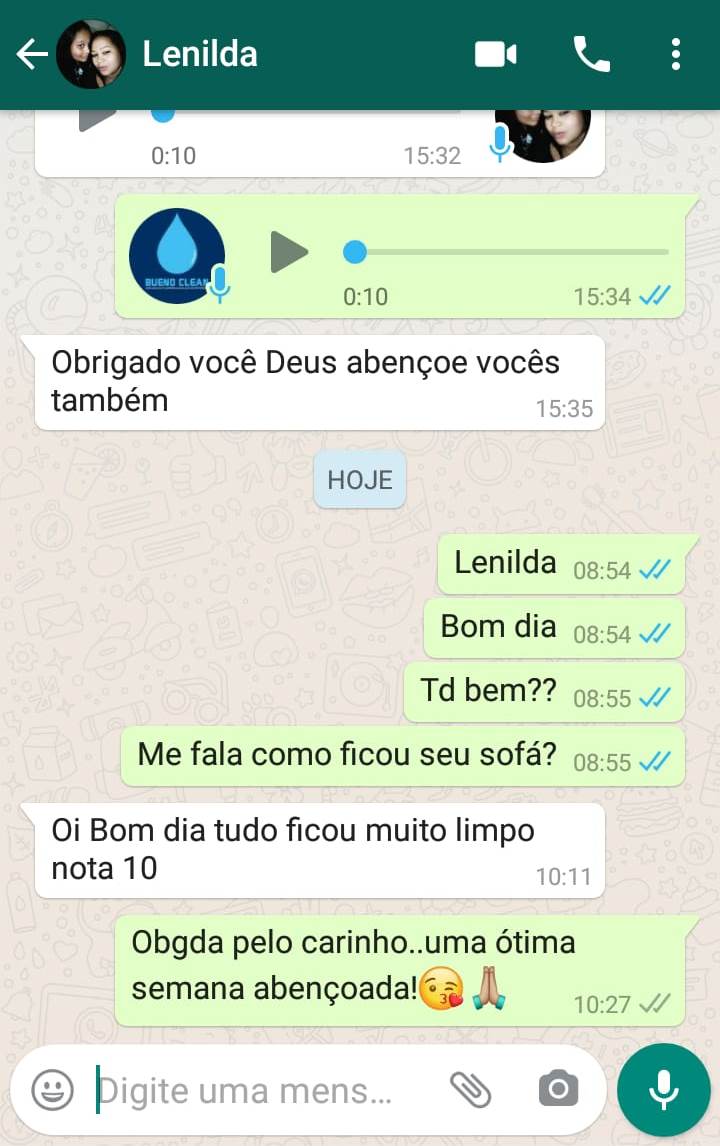The width and height of the screenshot is (720, 1146).
Task: Attach a file with the paperclip
Action: coord(470,1089)
